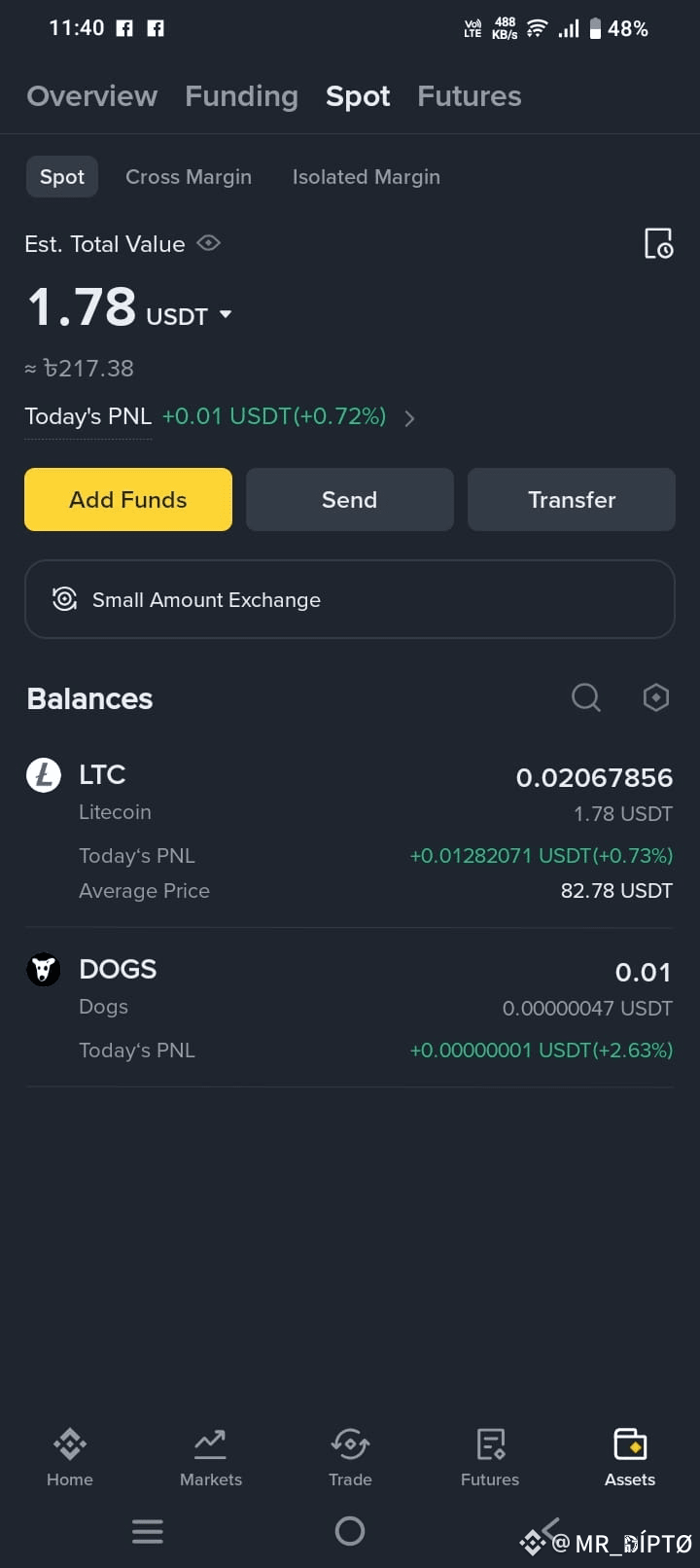The height and width of the screenshot is (1568, 700).
Task: Go to the Home tab
Action: pos(70,1457)
